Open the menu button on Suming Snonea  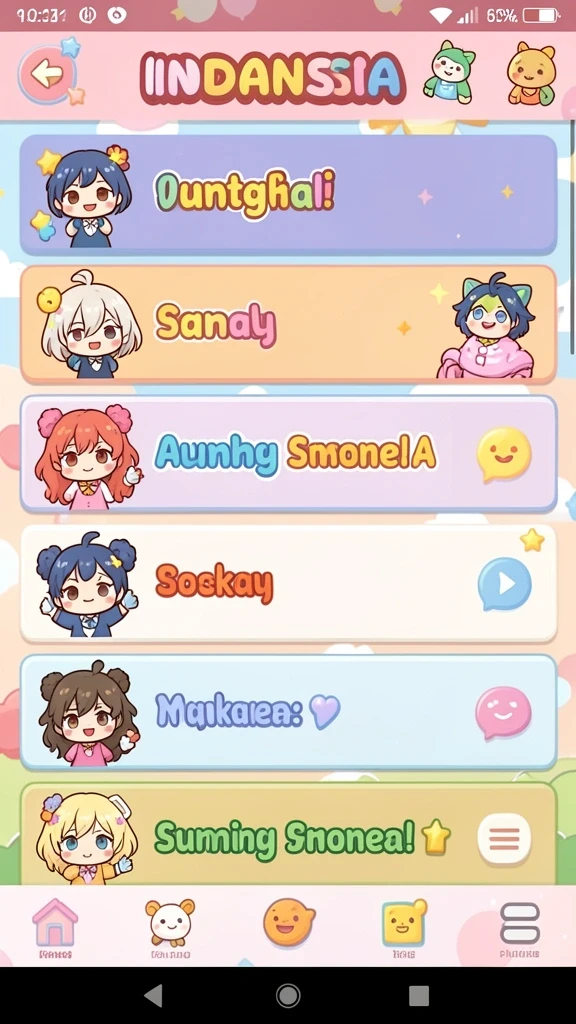504,839
